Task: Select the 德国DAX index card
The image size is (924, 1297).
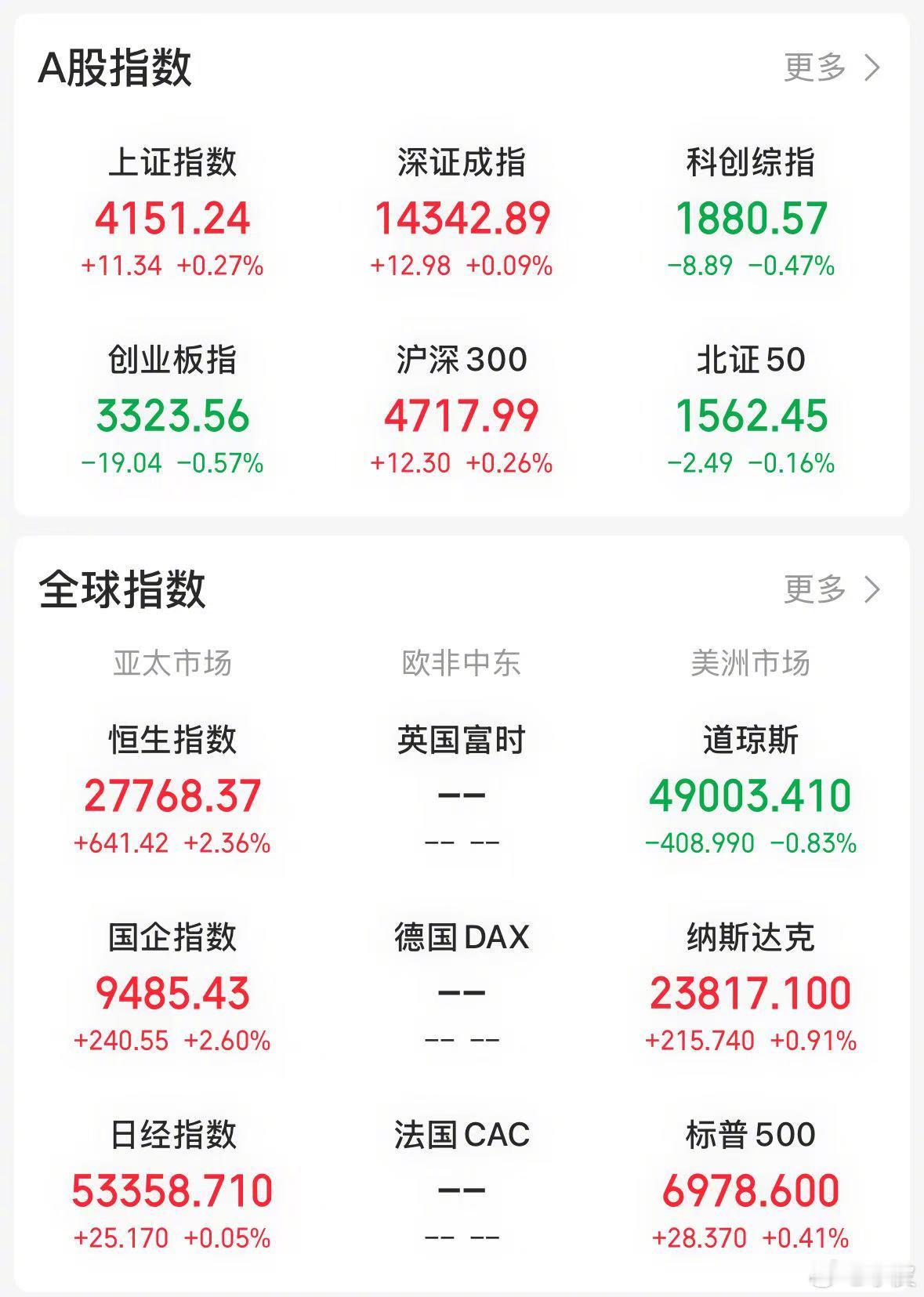Action: point(462,987)
